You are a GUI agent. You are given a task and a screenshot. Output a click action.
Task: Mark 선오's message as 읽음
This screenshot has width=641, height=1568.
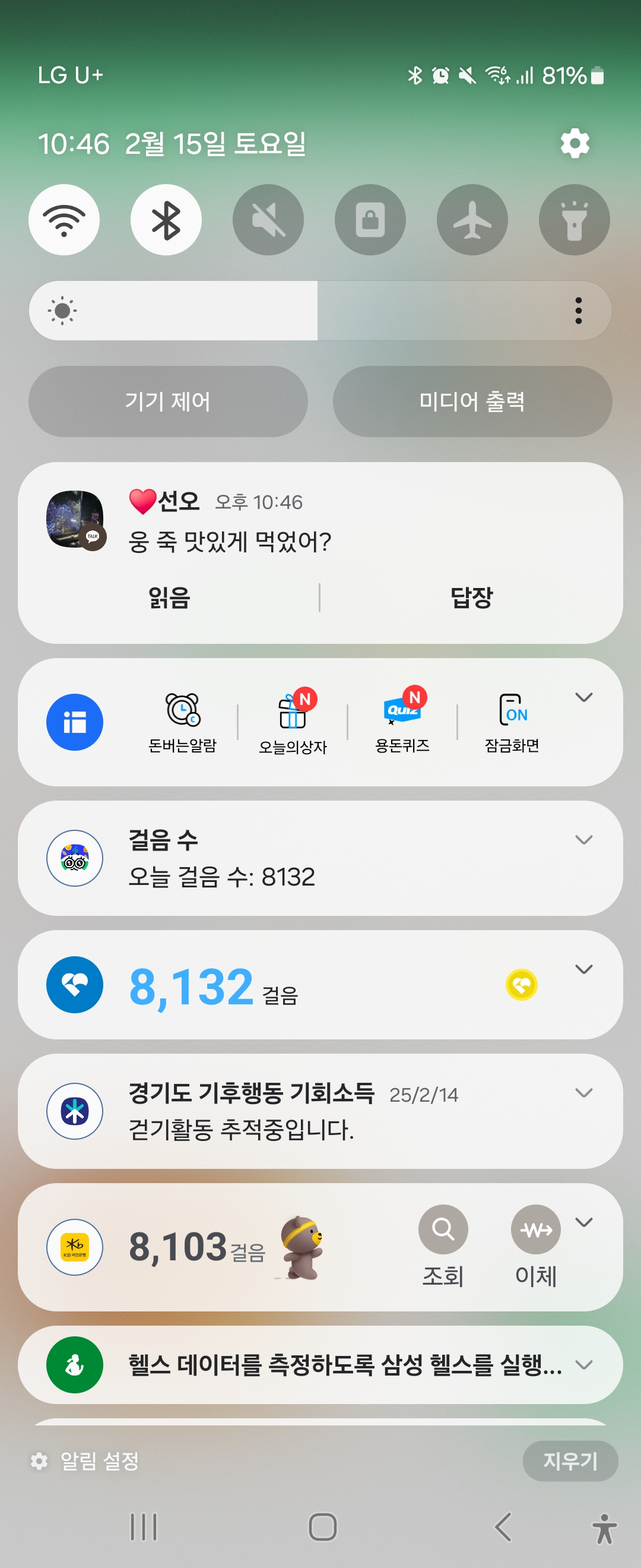pyautogui.click(x=169, y=597)
